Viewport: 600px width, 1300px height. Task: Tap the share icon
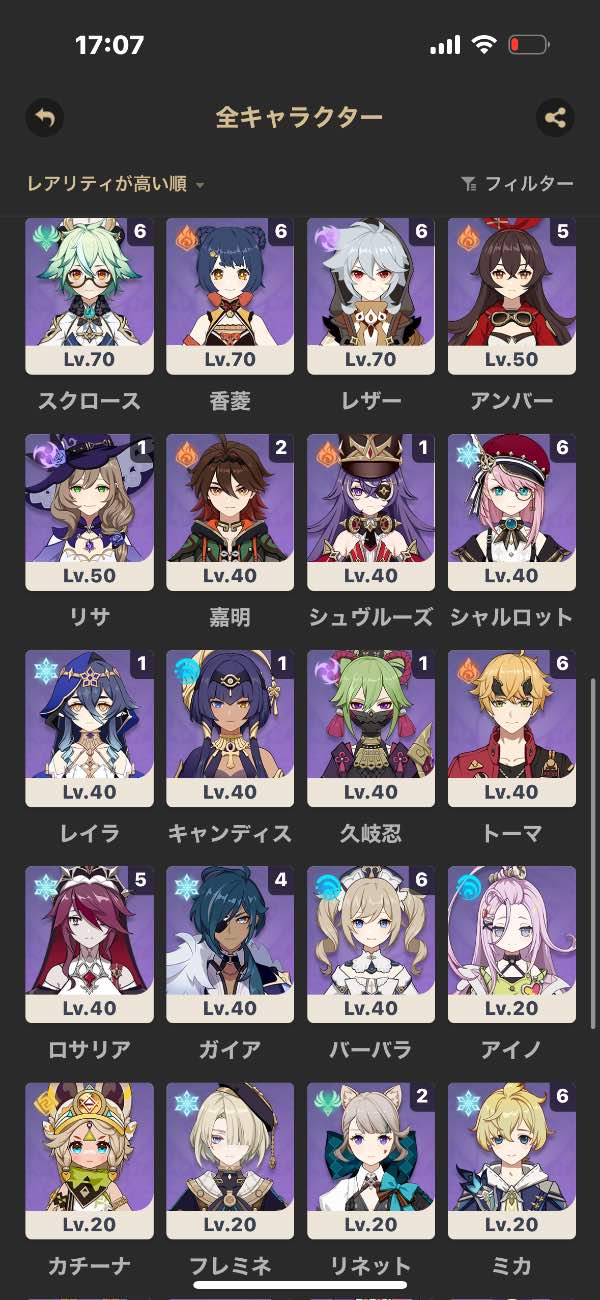point(555,117)
